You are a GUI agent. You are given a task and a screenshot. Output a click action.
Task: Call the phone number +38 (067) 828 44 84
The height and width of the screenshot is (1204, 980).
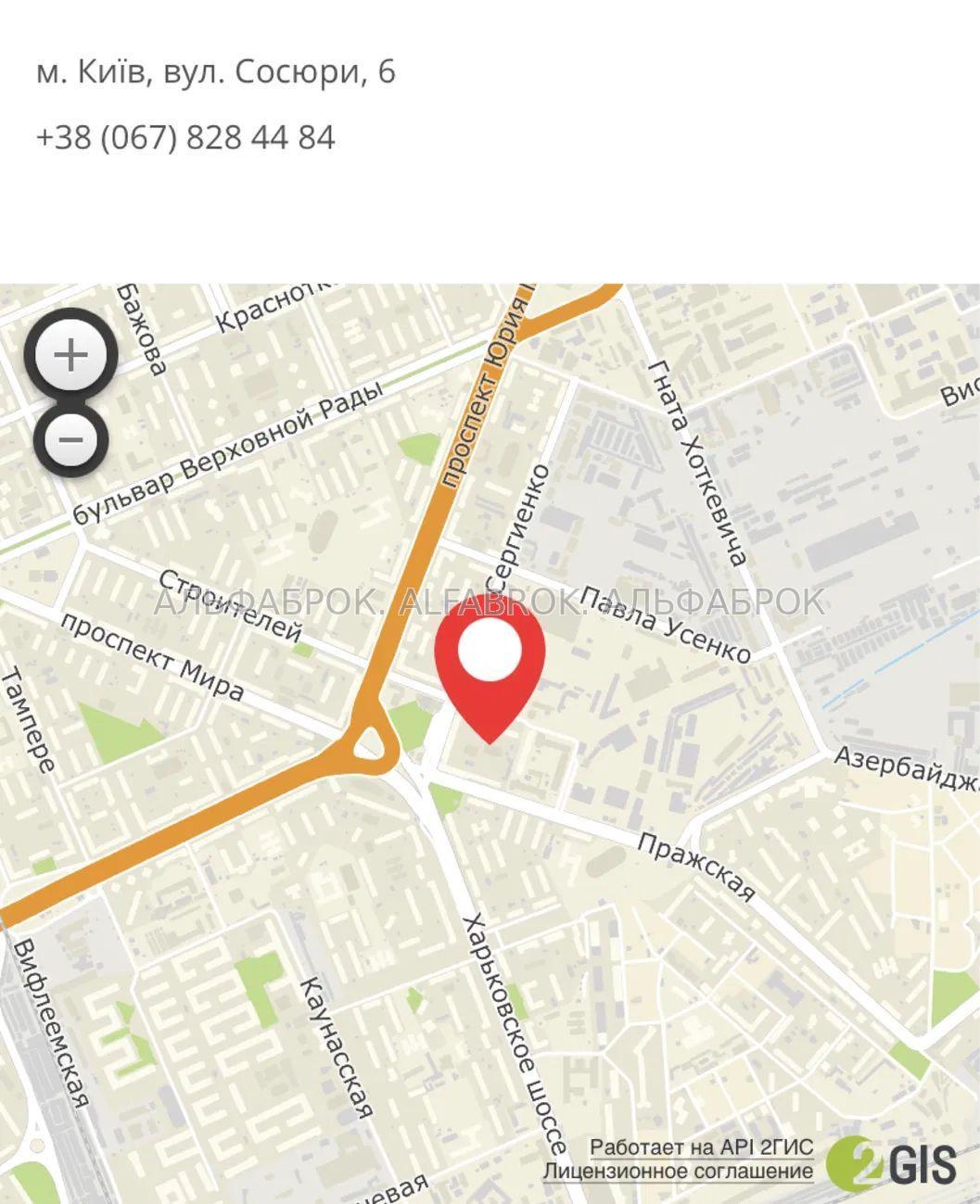click(185, 137)
